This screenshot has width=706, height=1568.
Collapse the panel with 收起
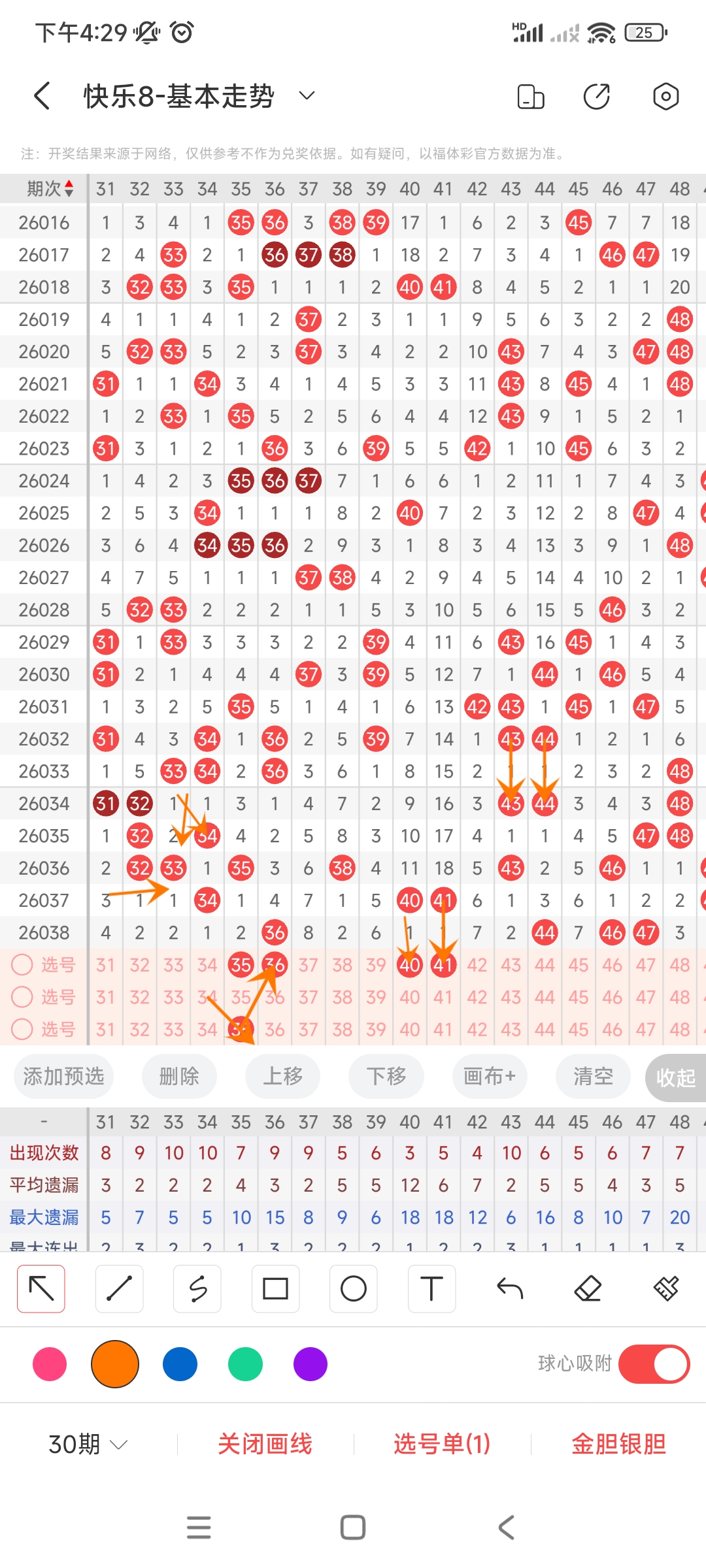click(x=675, y=1077)
